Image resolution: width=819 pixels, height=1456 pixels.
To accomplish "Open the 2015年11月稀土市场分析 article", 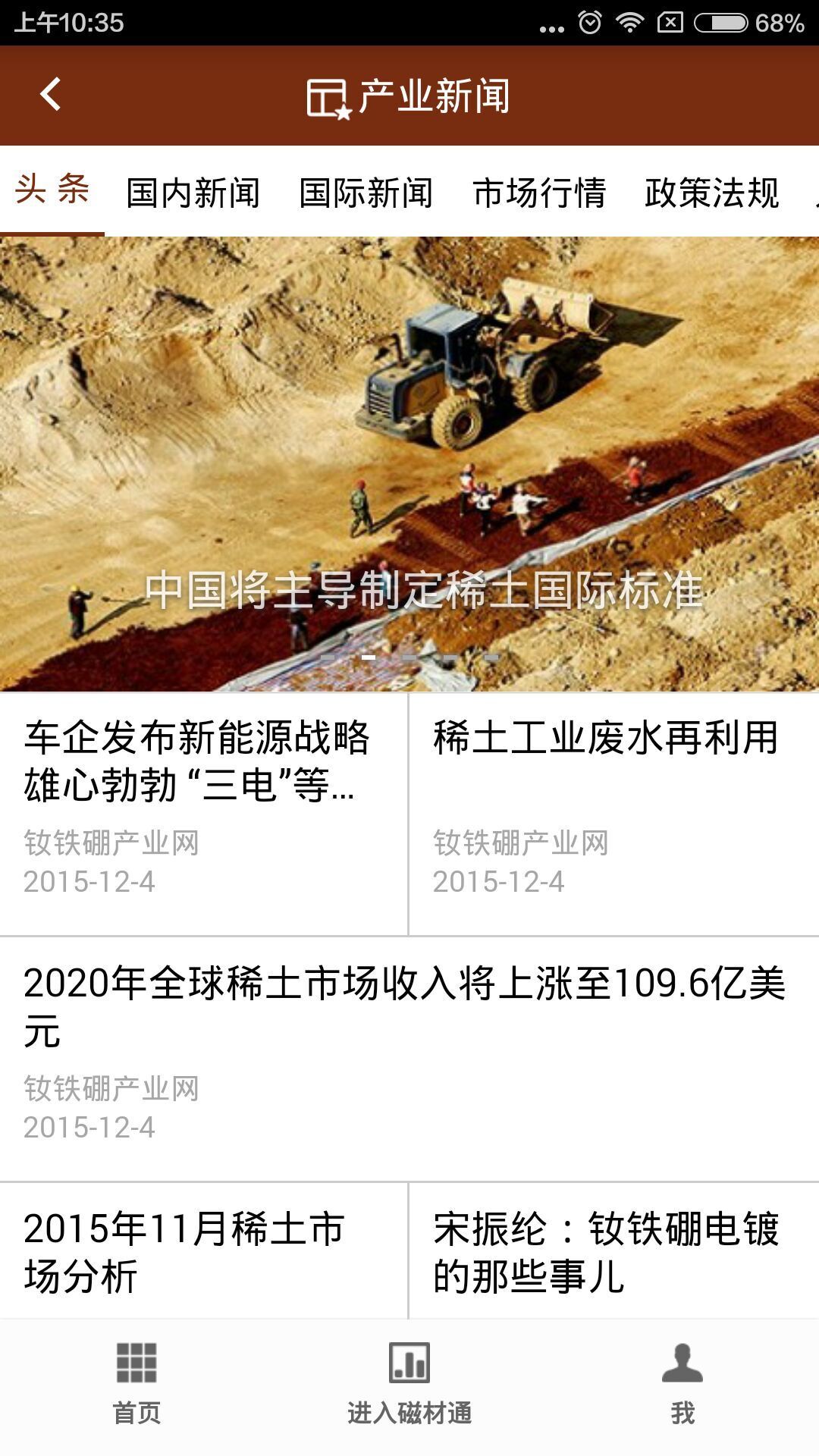I will point(203,1251).
